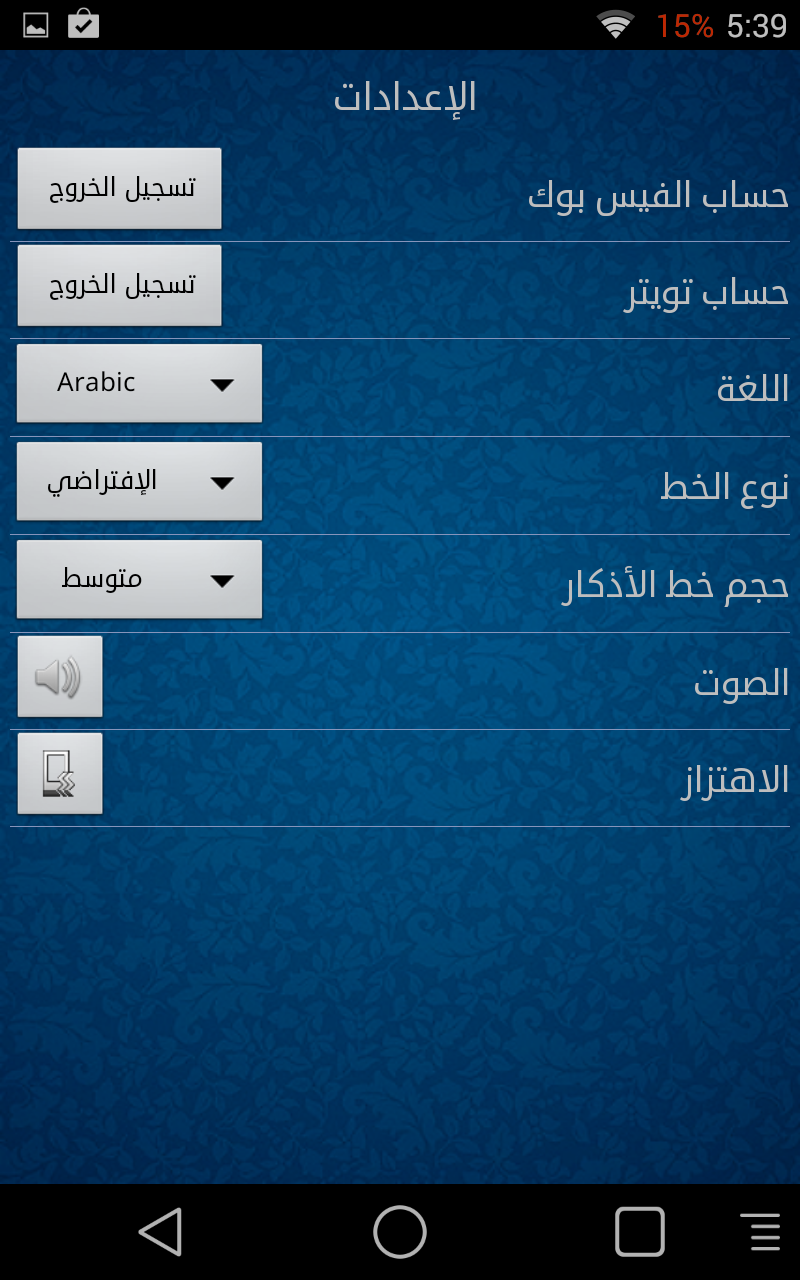Image resolution: width=800 pixels, height=1280 pixels.
Task: Toggle the vibration button (الاهتزاز)
Action: [x=60, y=773]
